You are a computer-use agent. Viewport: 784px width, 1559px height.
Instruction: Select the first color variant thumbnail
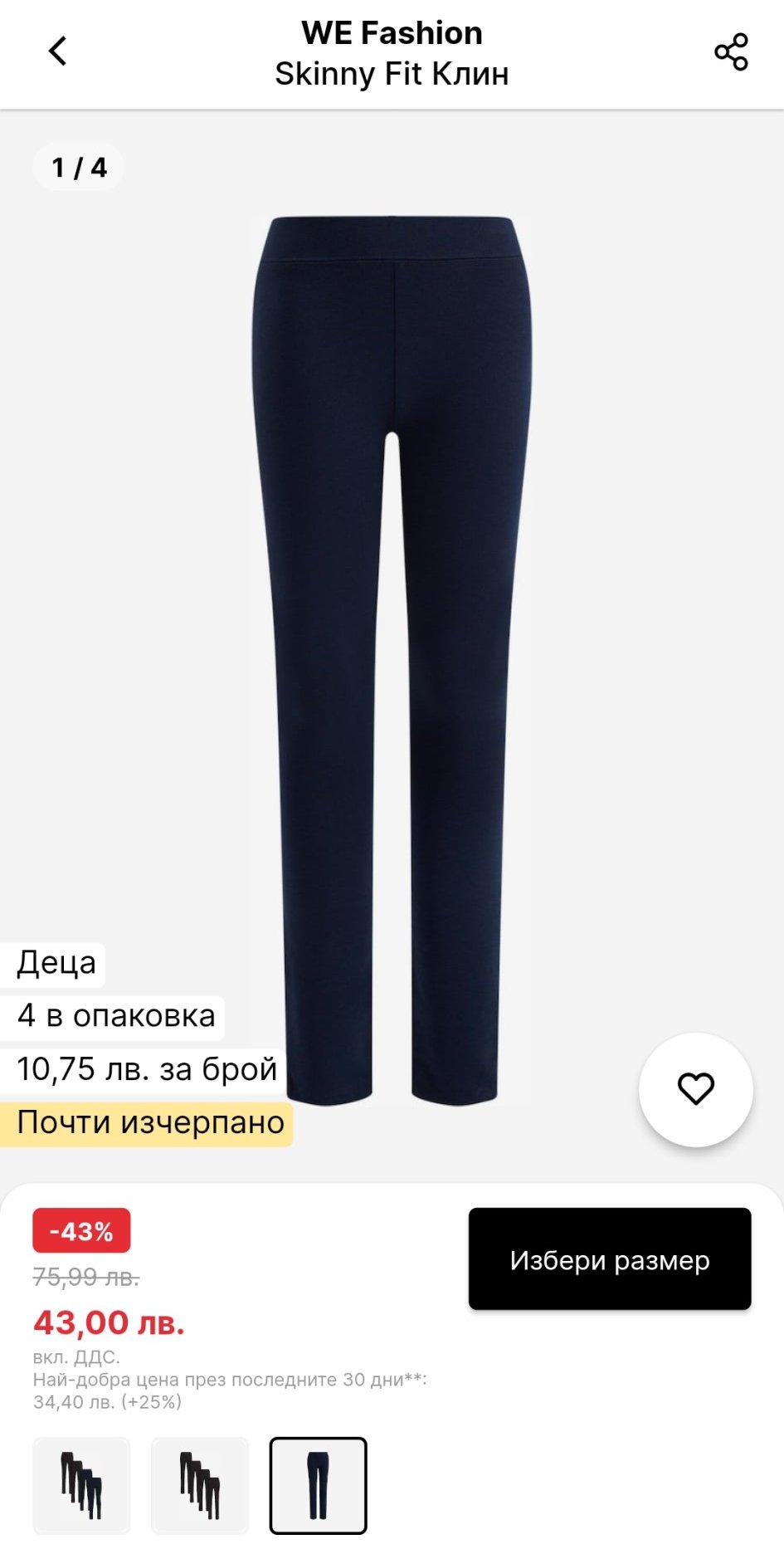click(x=81, y=1485)
